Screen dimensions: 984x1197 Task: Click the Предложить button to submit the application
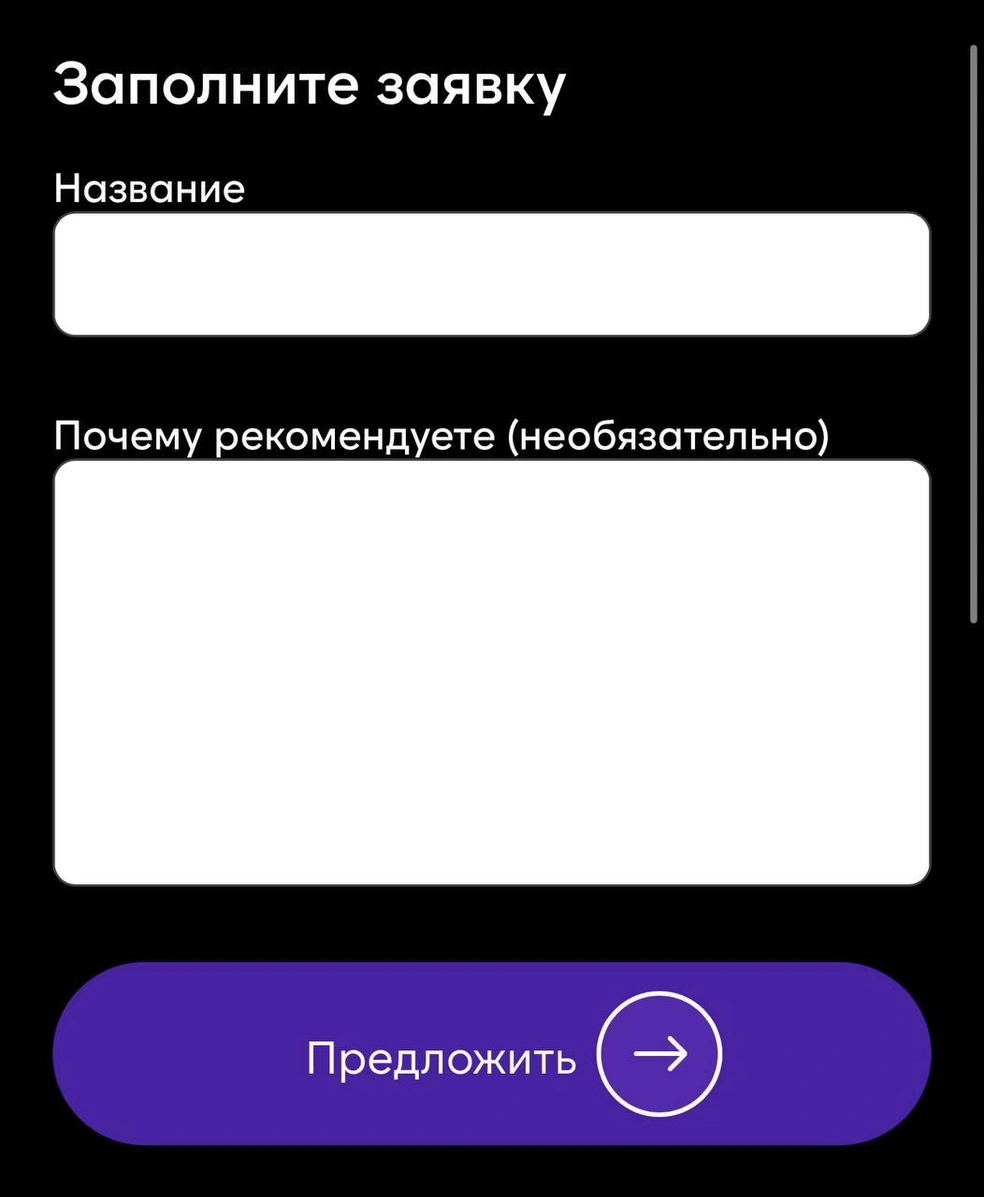coord(491,1053)
